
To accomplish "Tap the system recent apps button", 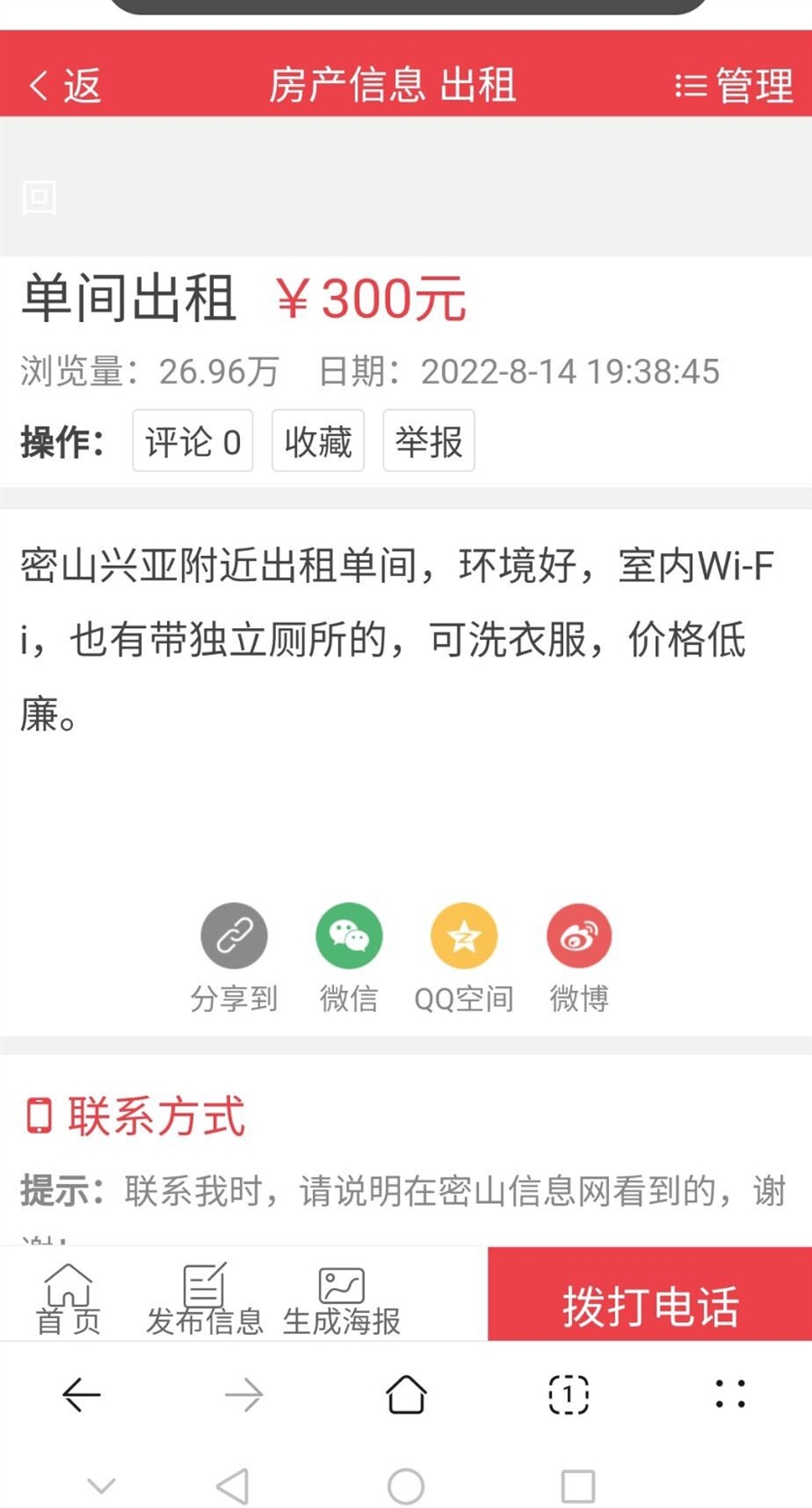I will 577,1485.
